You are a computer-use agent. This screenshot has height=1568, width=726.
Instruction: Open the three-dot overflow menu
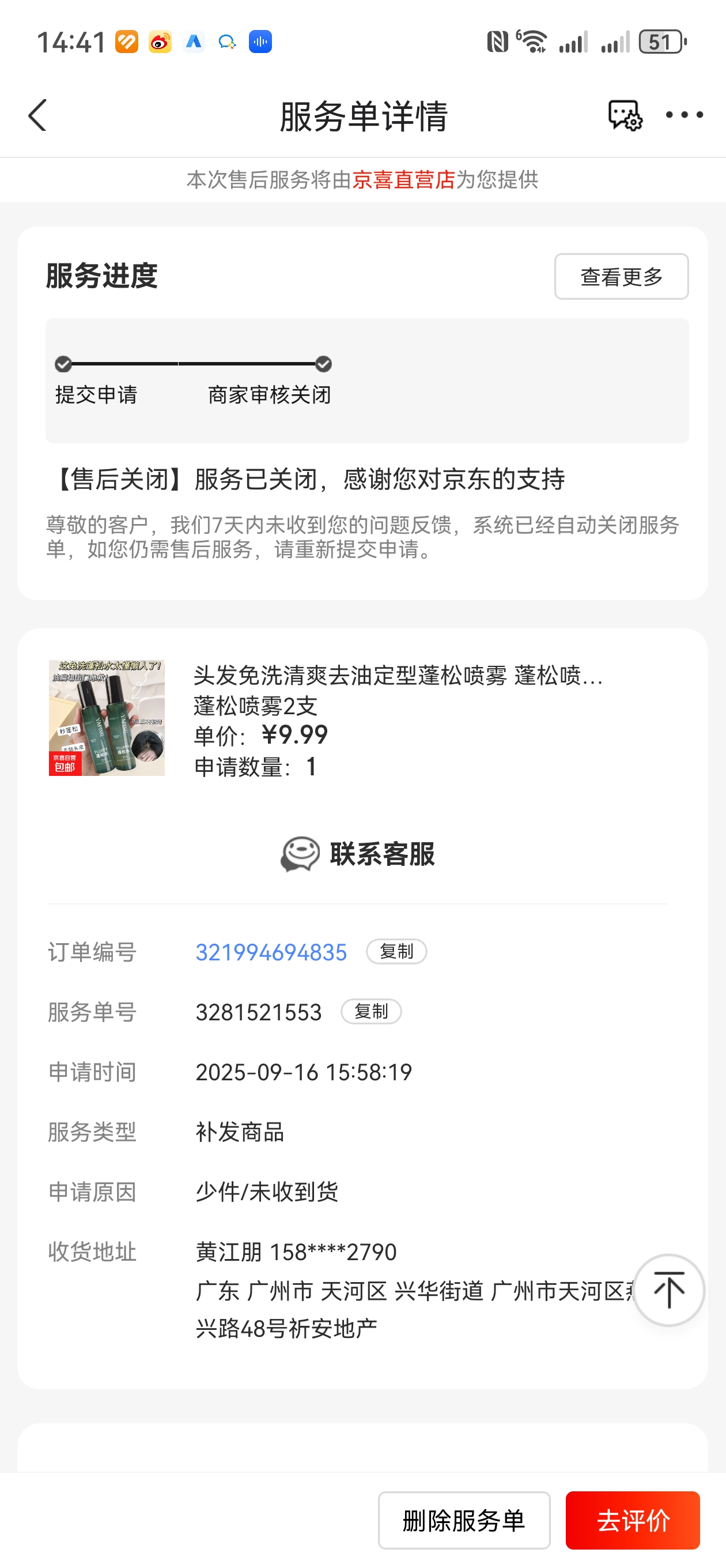[x=684, y=115]
